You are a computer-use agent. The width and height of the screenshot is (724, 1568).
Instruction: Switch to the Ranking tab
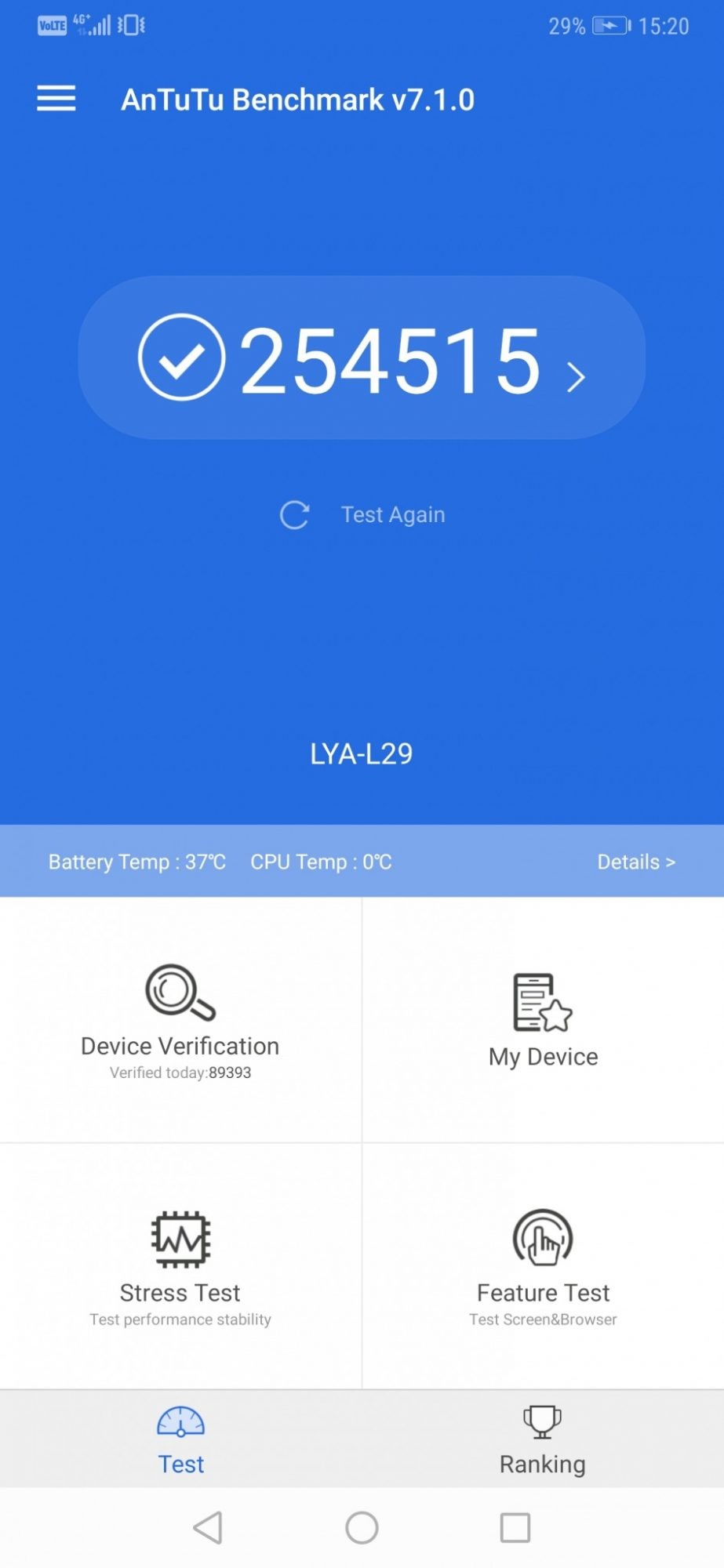(543, 1440)
